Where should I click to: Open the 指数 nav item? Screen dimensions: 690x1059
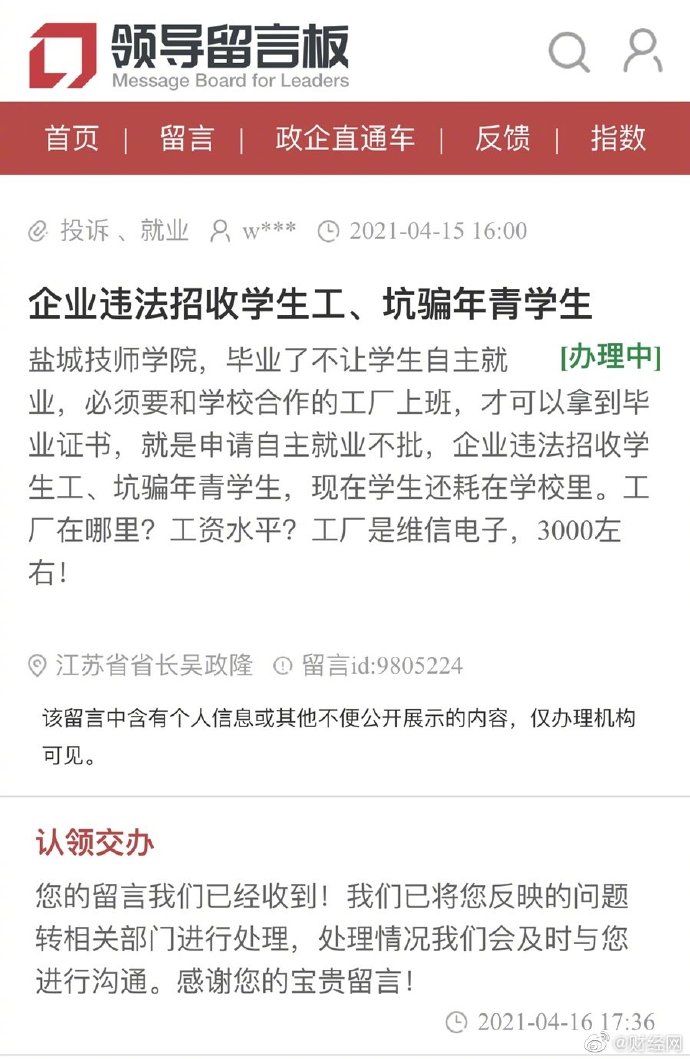click(618, 138)
